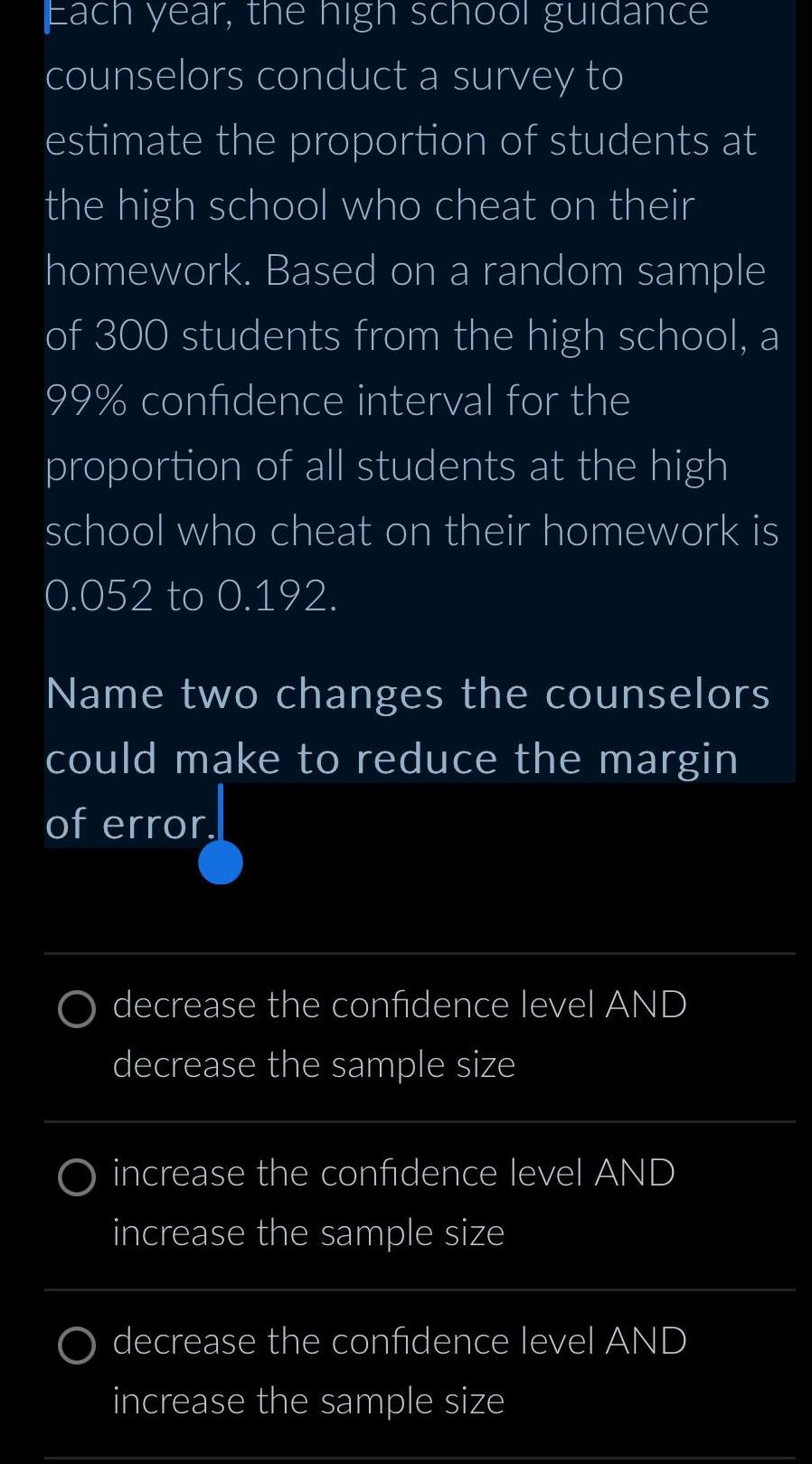This screenshot has width=812, height=1464.
Task: Select the third answer radio button
Action: point(77,1347)
